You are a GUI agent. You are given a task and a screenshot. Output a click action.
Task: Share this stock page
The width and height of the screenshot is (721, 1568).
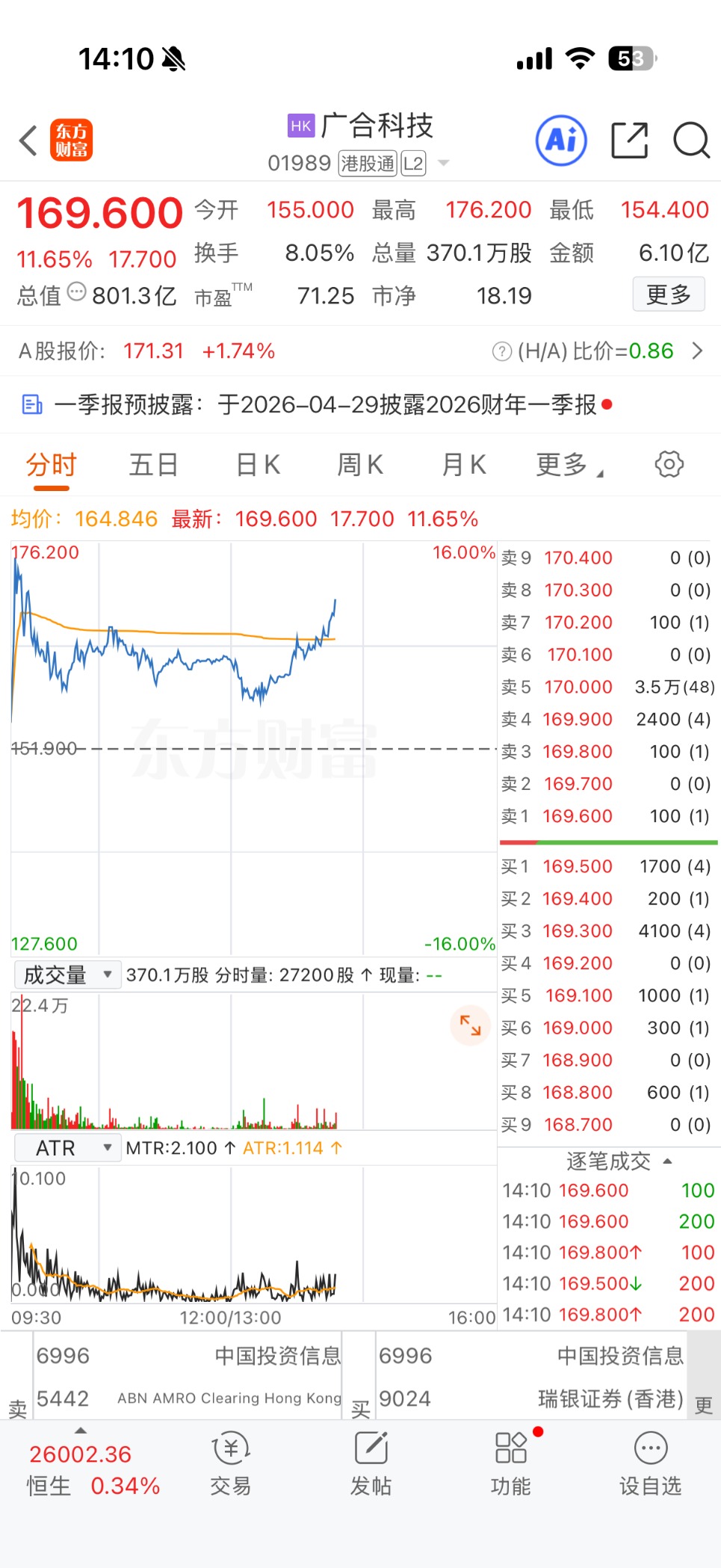click(x=629, y=140)
